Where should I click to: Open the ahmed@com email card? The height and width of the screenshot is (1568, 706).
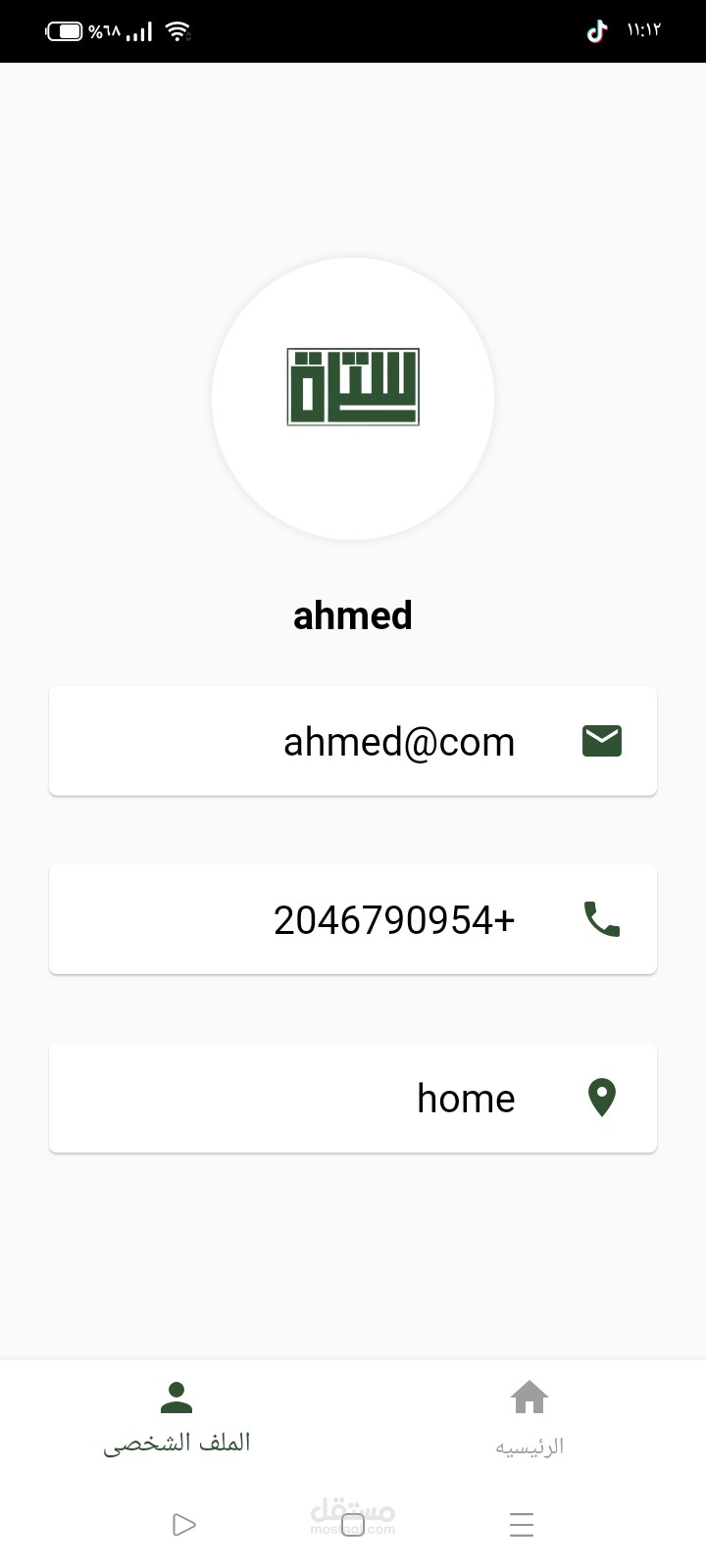(353, 742)
